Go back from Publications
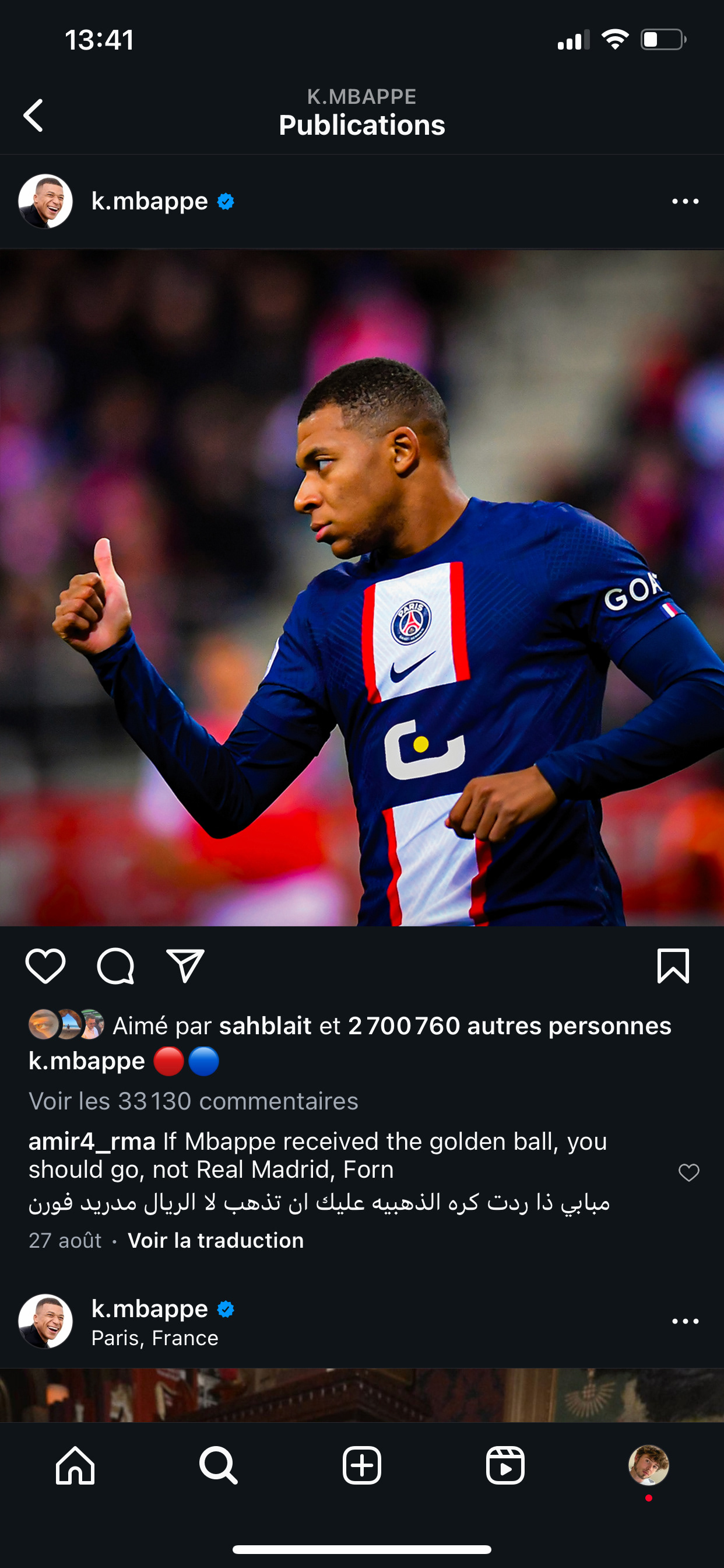 coord(34,116)
